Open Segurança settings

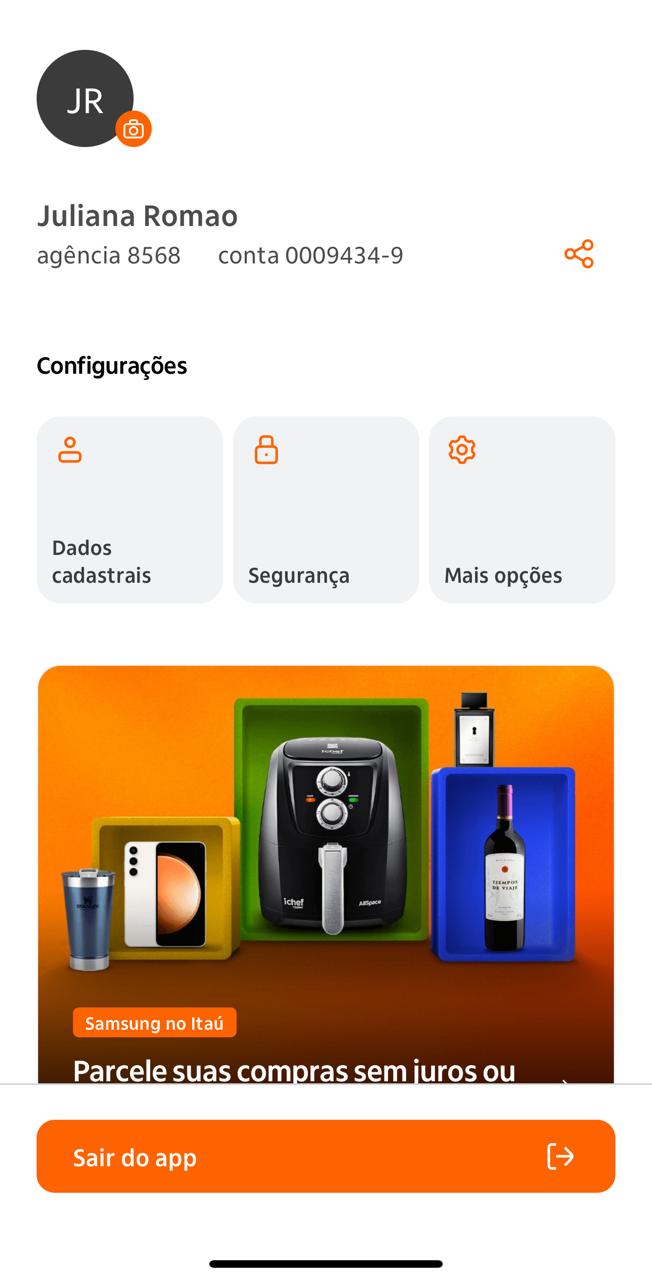pyautogui.click(x=325, y=510)
